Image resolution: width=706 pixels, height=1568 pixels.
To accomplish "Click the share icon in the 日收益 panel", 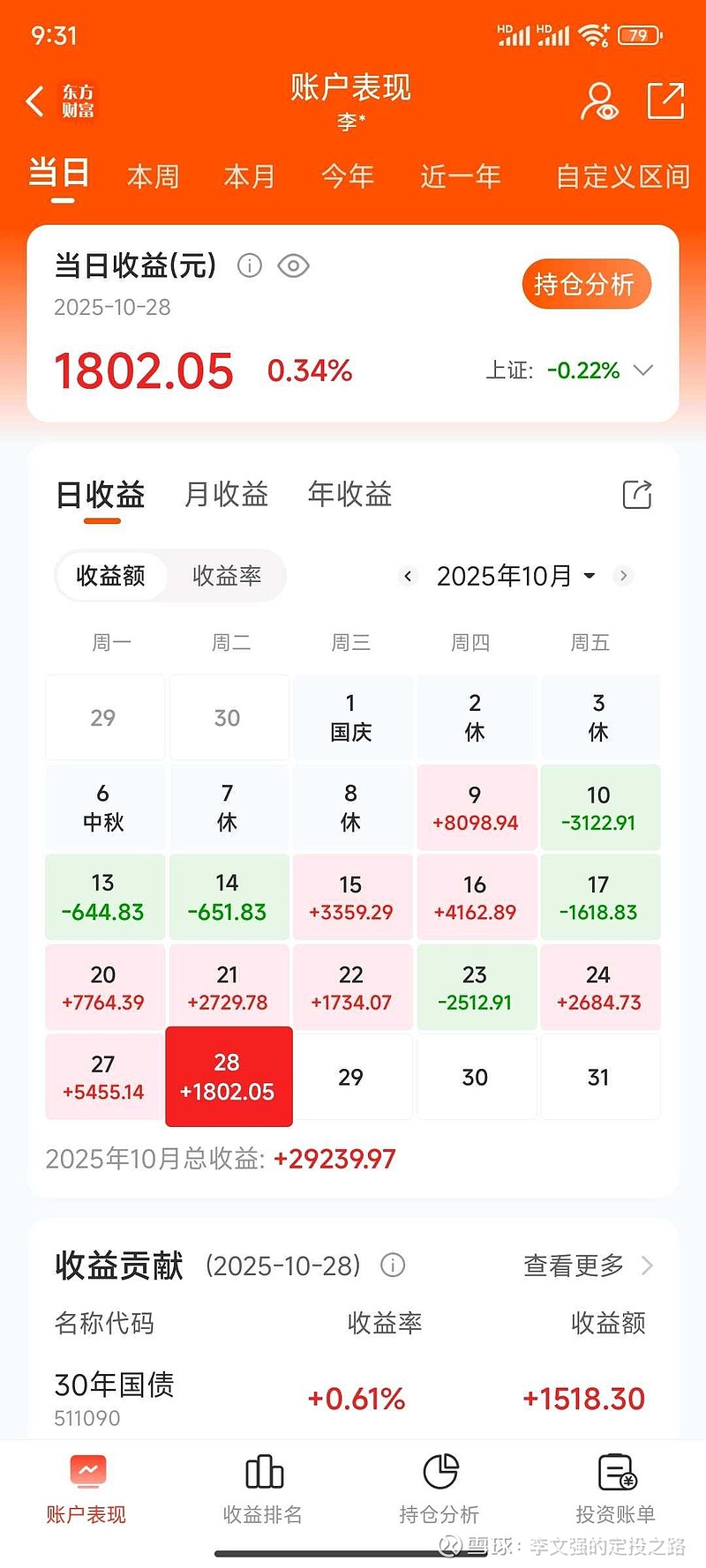I will point(637,495).
